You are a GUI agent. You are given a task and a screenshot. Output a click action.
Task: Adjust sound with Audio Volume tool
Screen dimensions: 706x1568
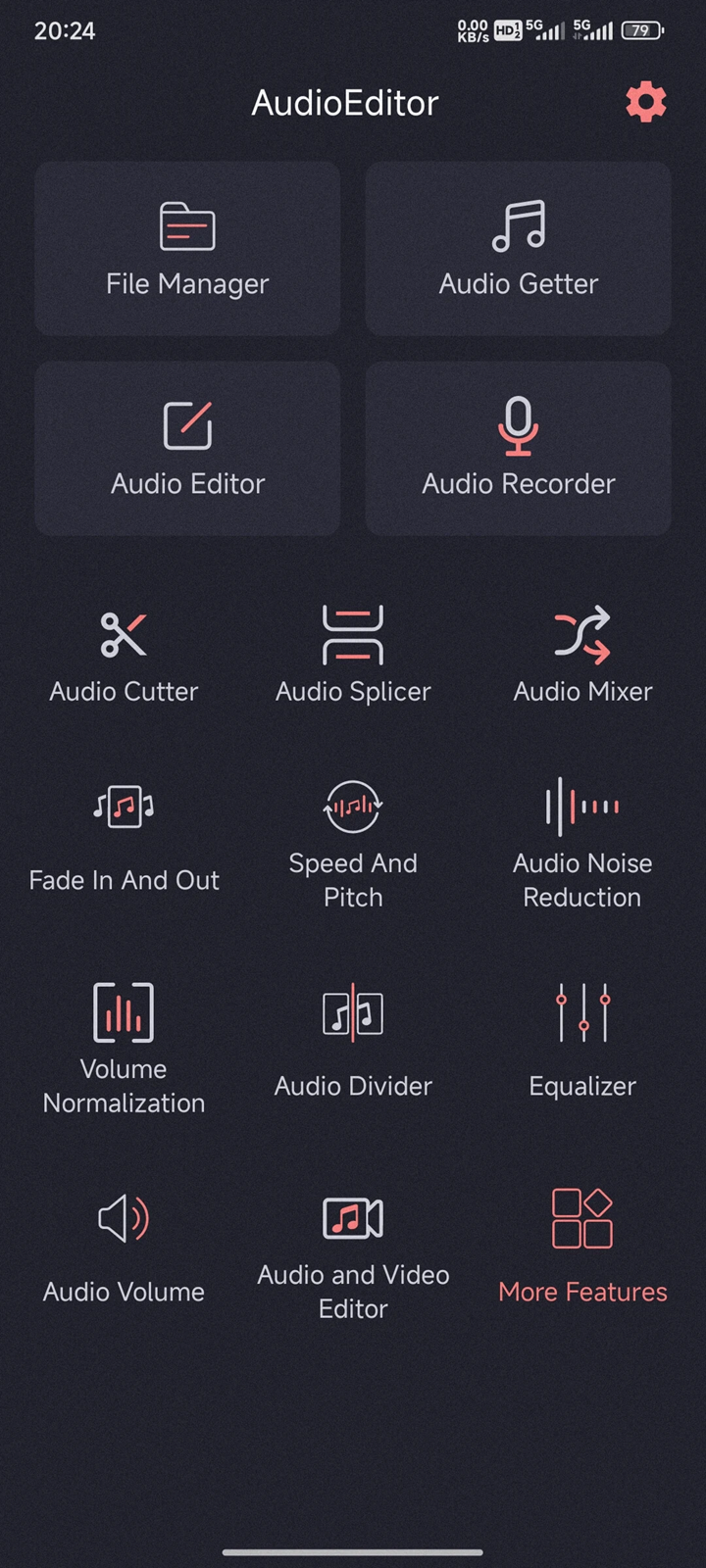(x=124, y=1249)
